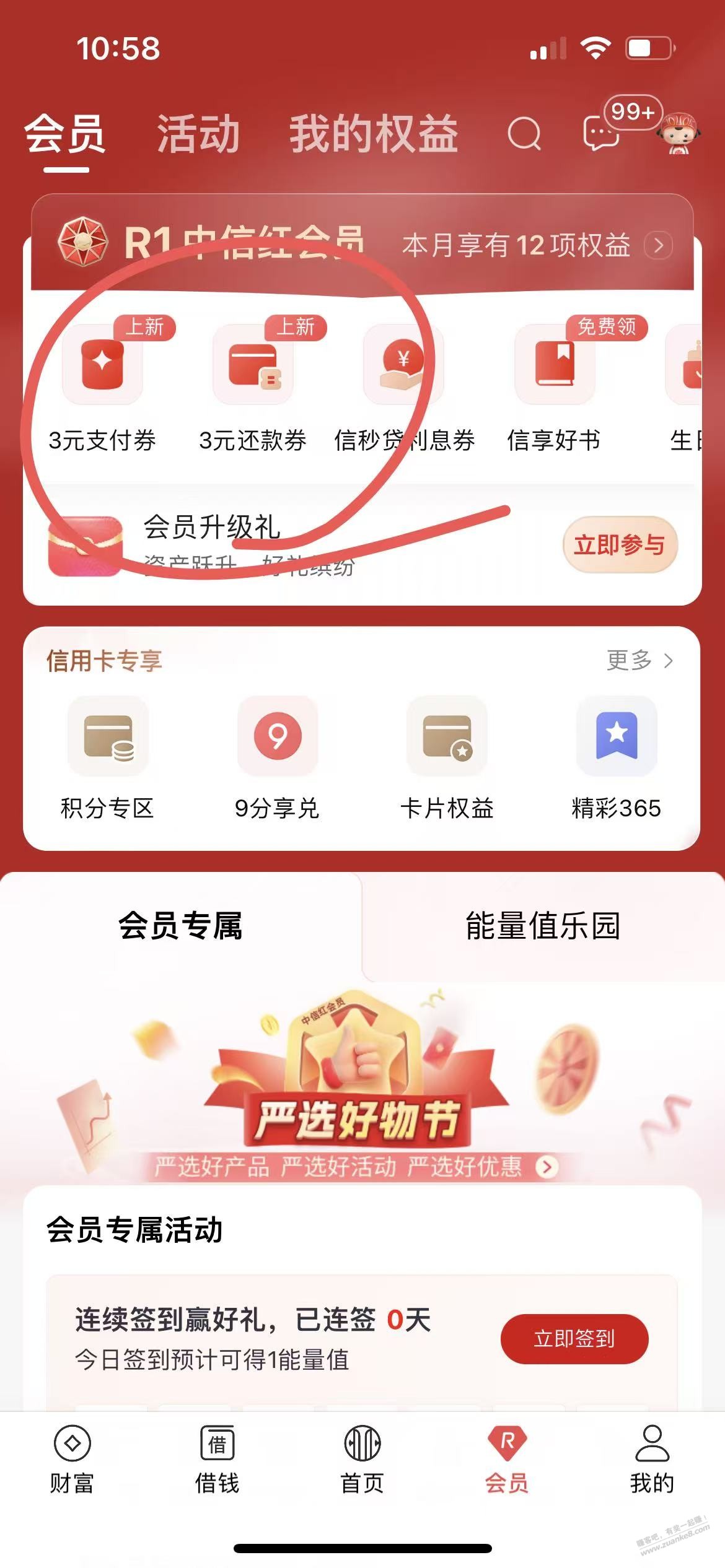Screen dimensions: 725x1568
Task: Go to 财富 in bottom navigation
Action: (x=72, y=1460)
